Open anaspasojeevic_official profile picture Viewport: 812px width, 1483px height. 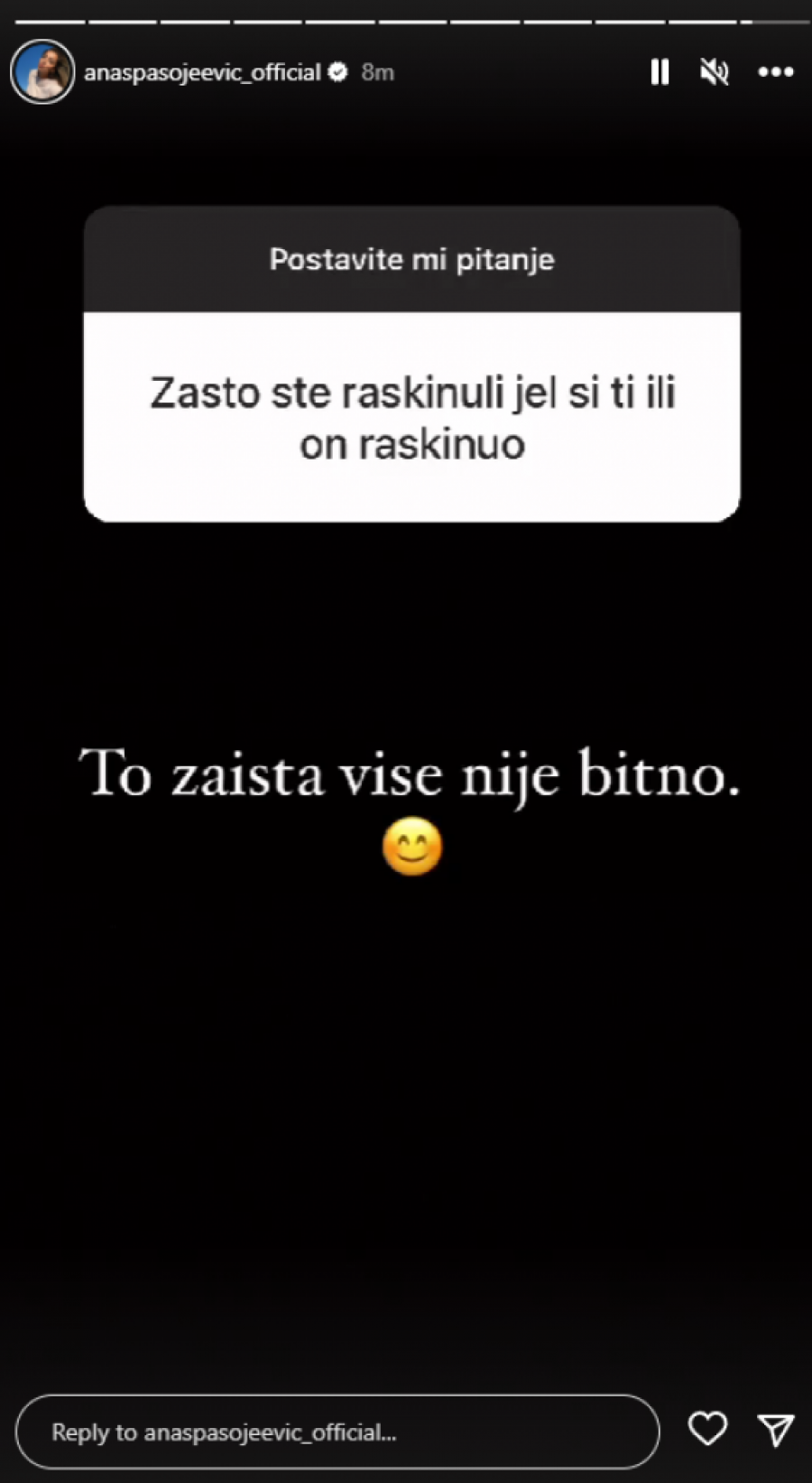tap(42, 72)
